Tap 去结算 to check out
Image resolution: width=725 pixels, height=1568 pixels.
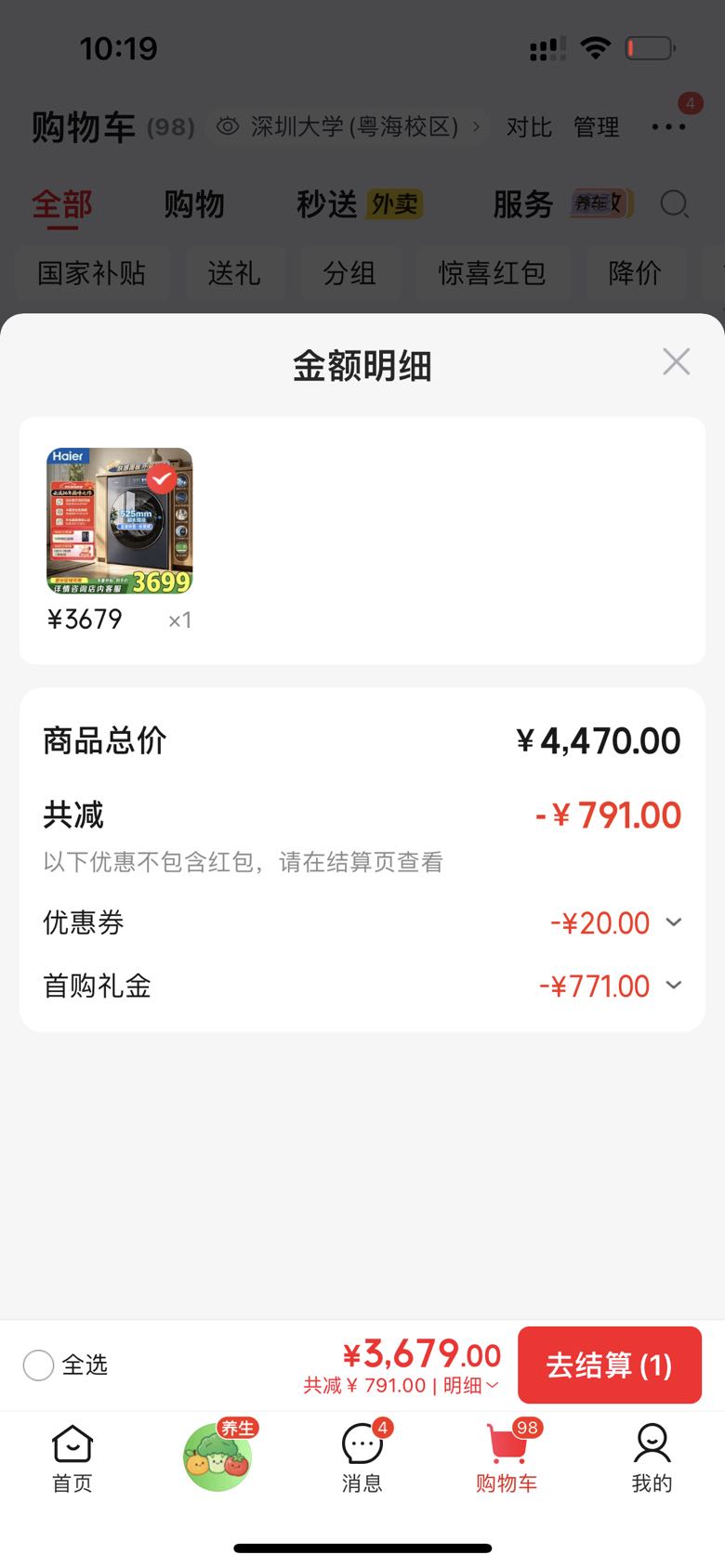point(609,1365)
